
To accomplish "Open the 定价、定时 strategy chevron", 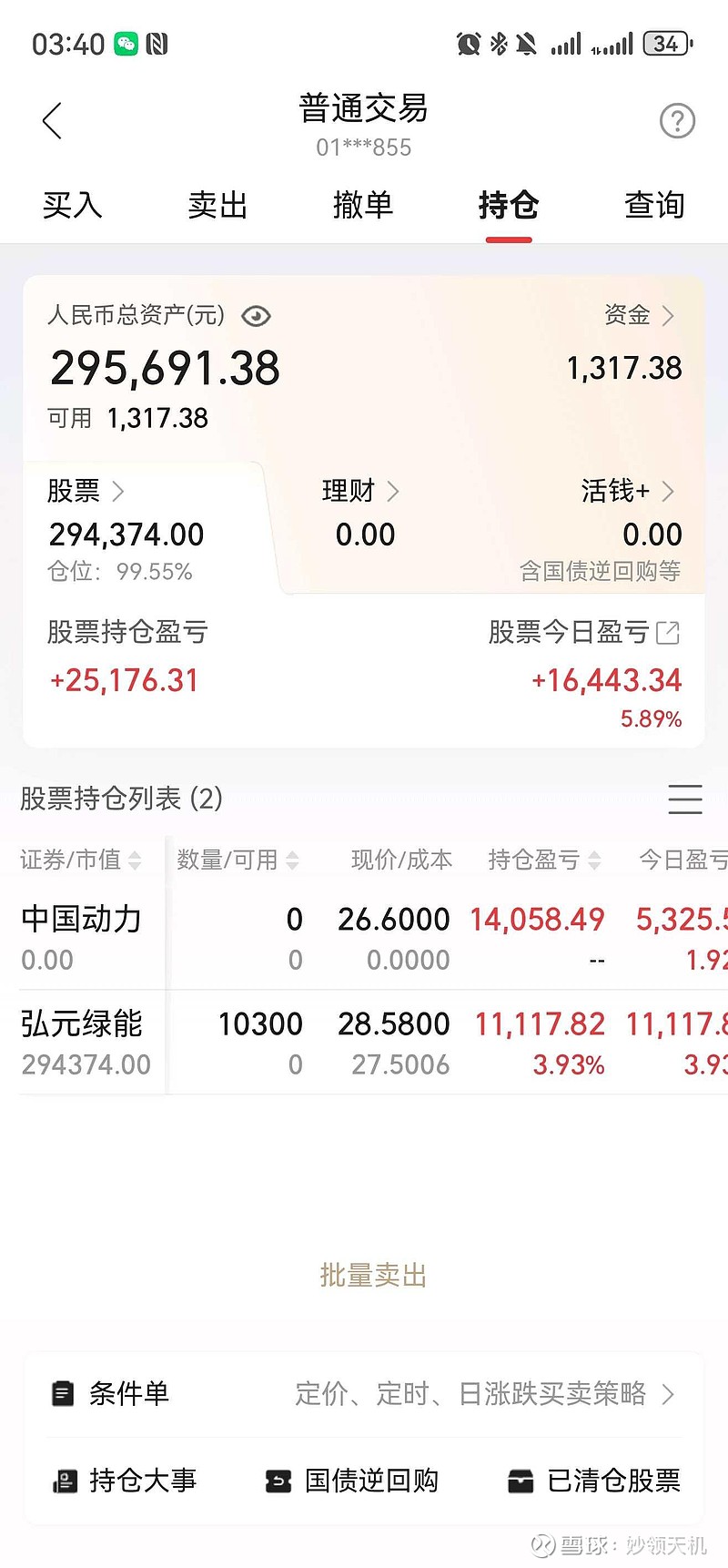I will click(x=669, y=1394).
